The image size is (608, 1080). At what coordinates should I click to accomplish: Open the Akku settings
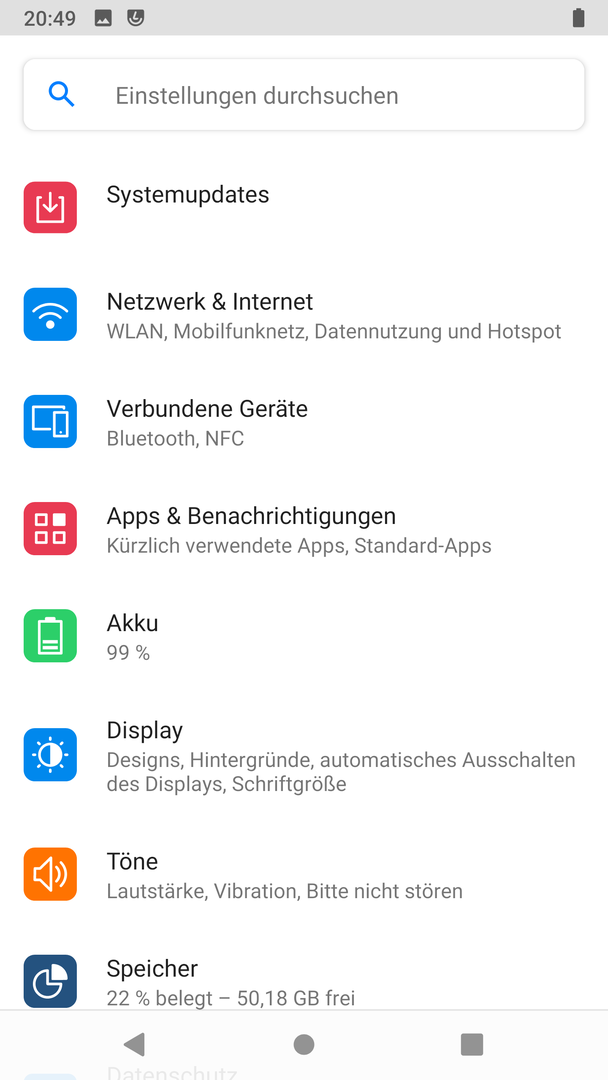[304, 636]
